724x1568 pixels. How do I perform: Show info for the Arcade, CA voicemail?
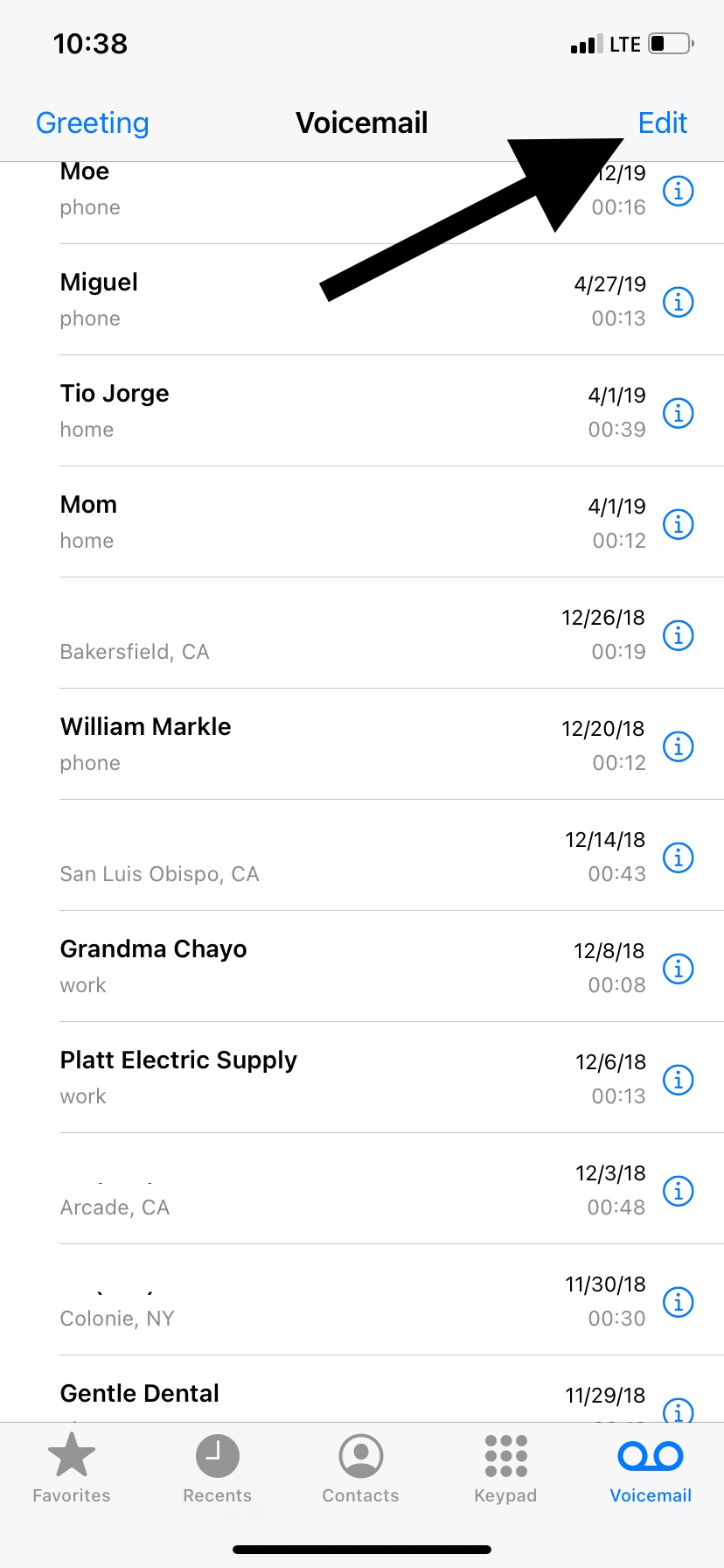coord(679,1191)
